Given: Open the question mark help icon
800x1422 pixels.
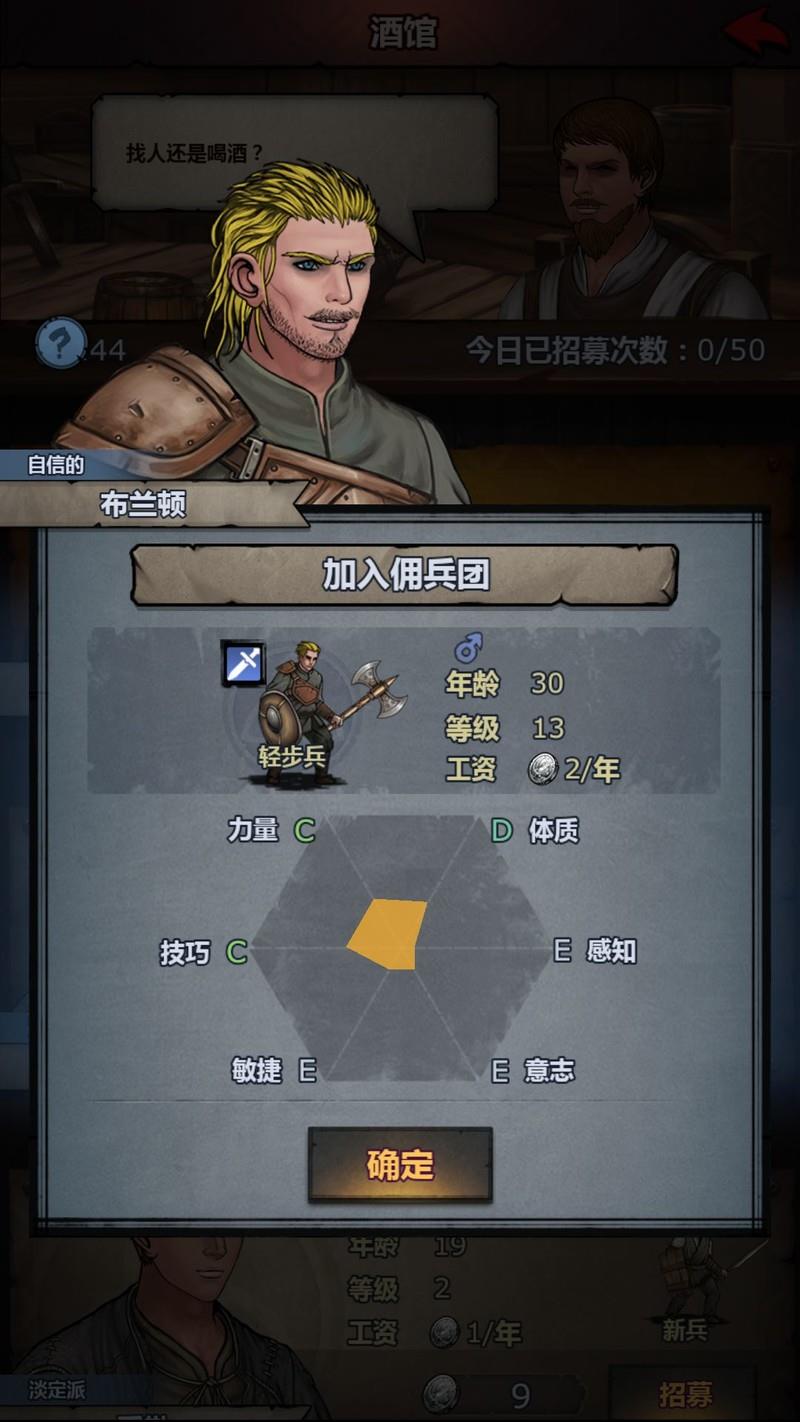Looking at the screenshot, I should point(61,345).
